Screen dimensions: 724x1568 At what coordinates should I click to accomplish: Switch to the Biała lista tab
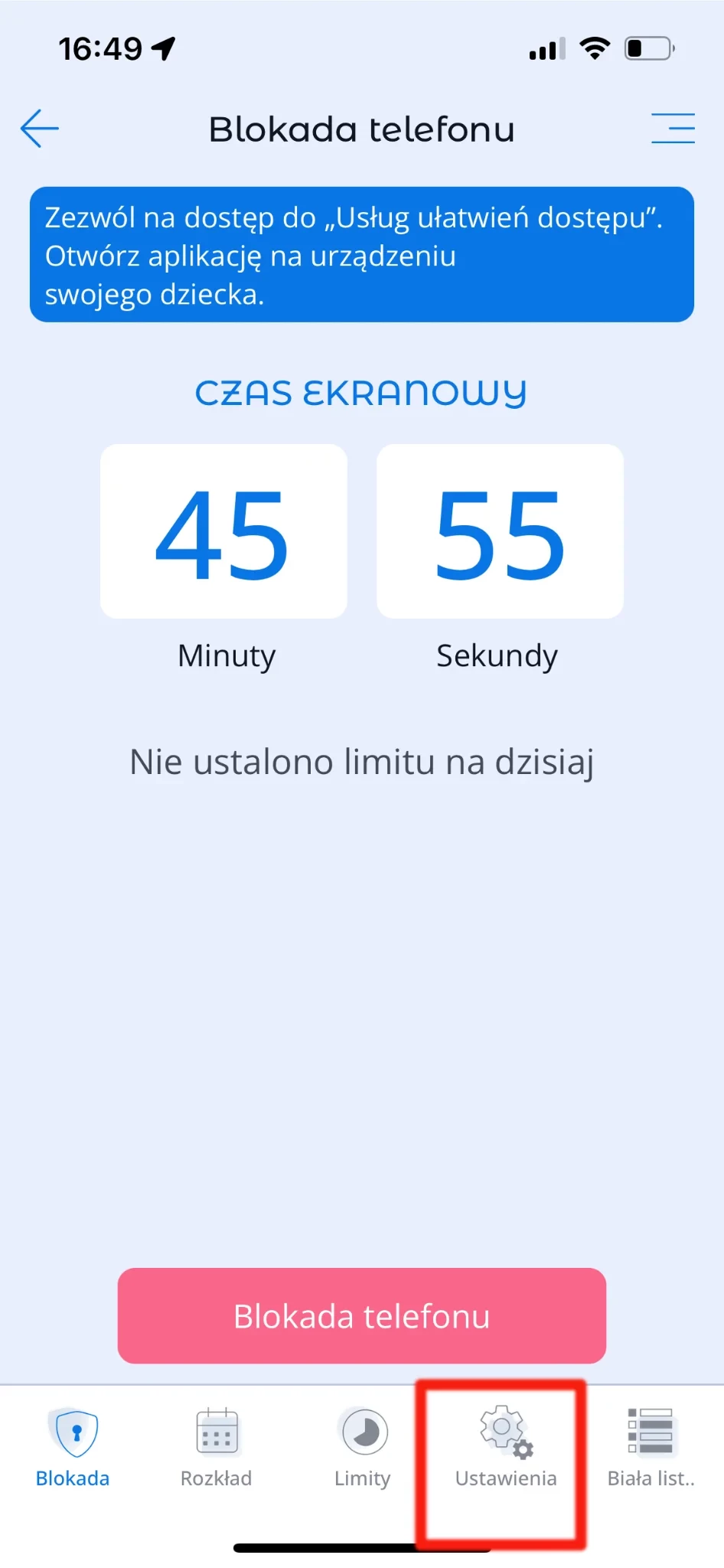click(x=651, y=1447)
